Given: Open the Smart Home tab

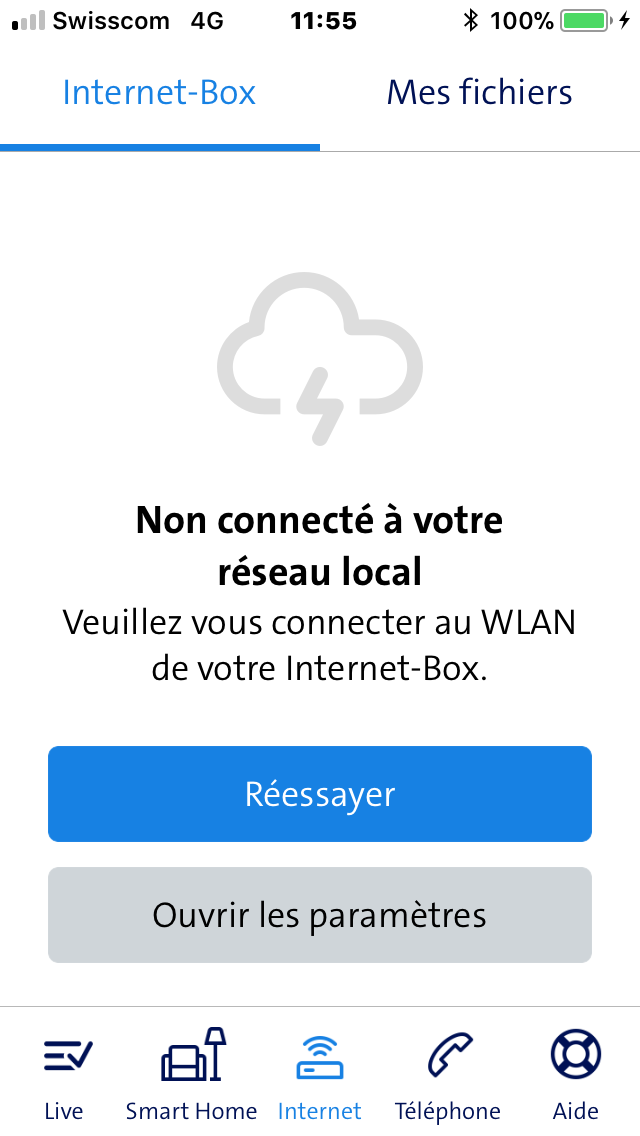Looking at the screenshot, I should pyautogui.click(x=192, y=1074).
